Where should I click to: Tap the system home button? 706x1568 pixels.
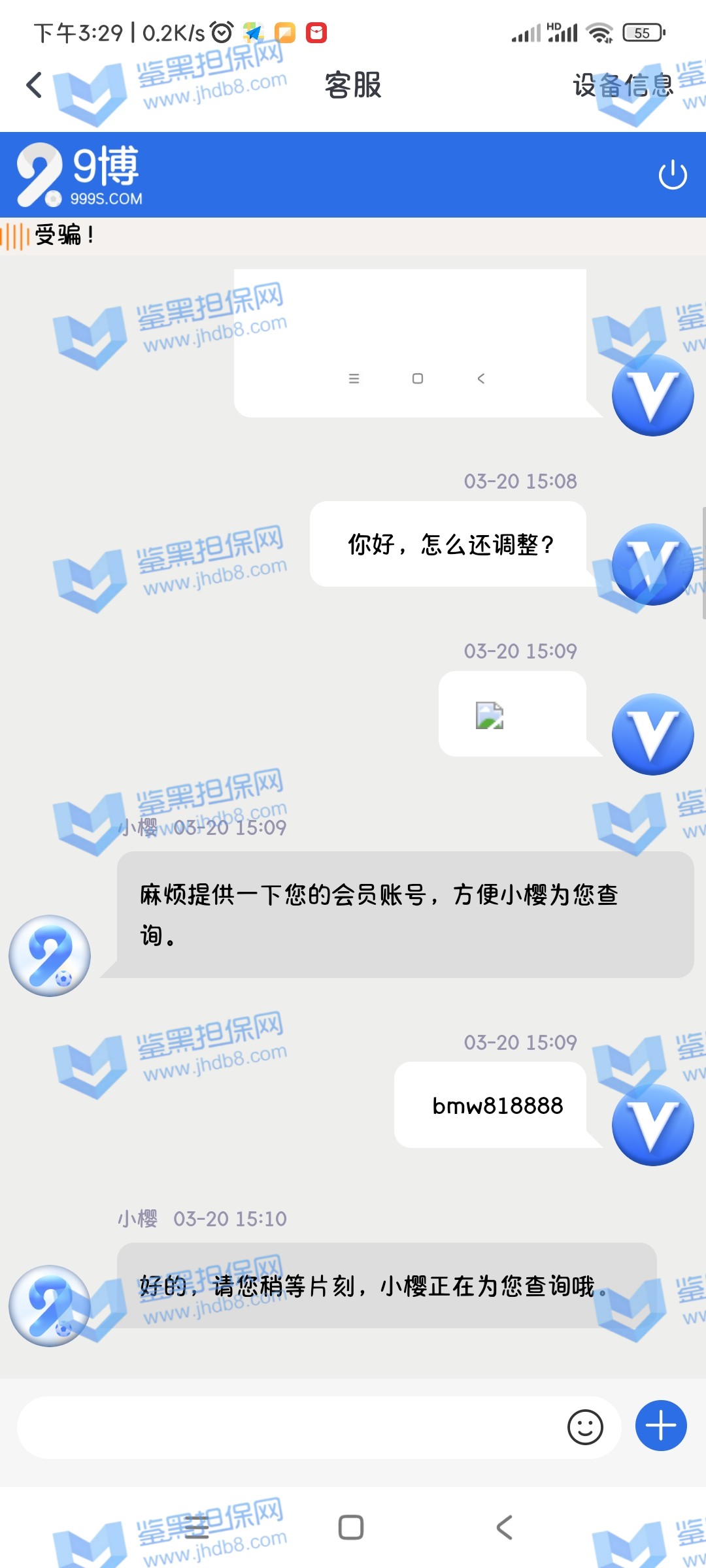pos(351,1527)
